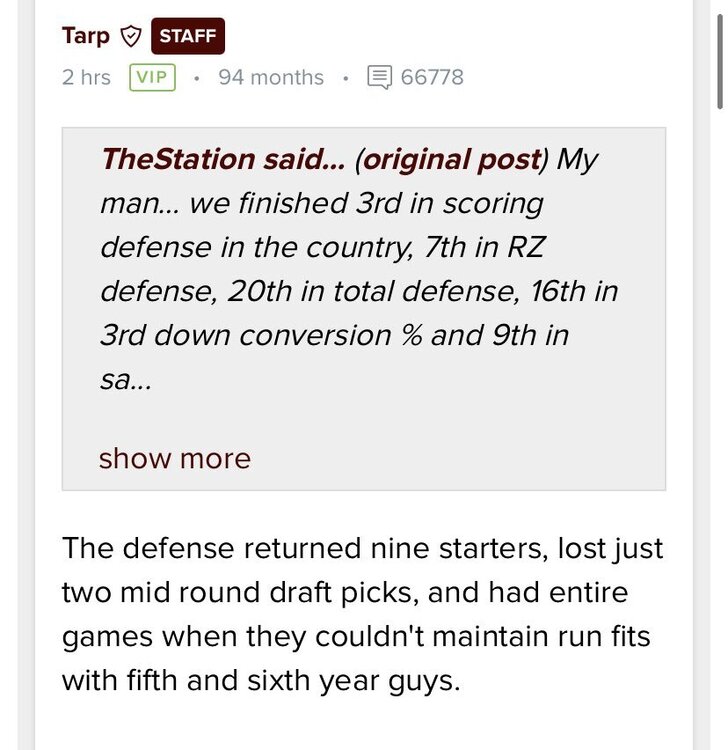Open Tarp's user profile
728x750 pixels.
click(x=85, y=36)
